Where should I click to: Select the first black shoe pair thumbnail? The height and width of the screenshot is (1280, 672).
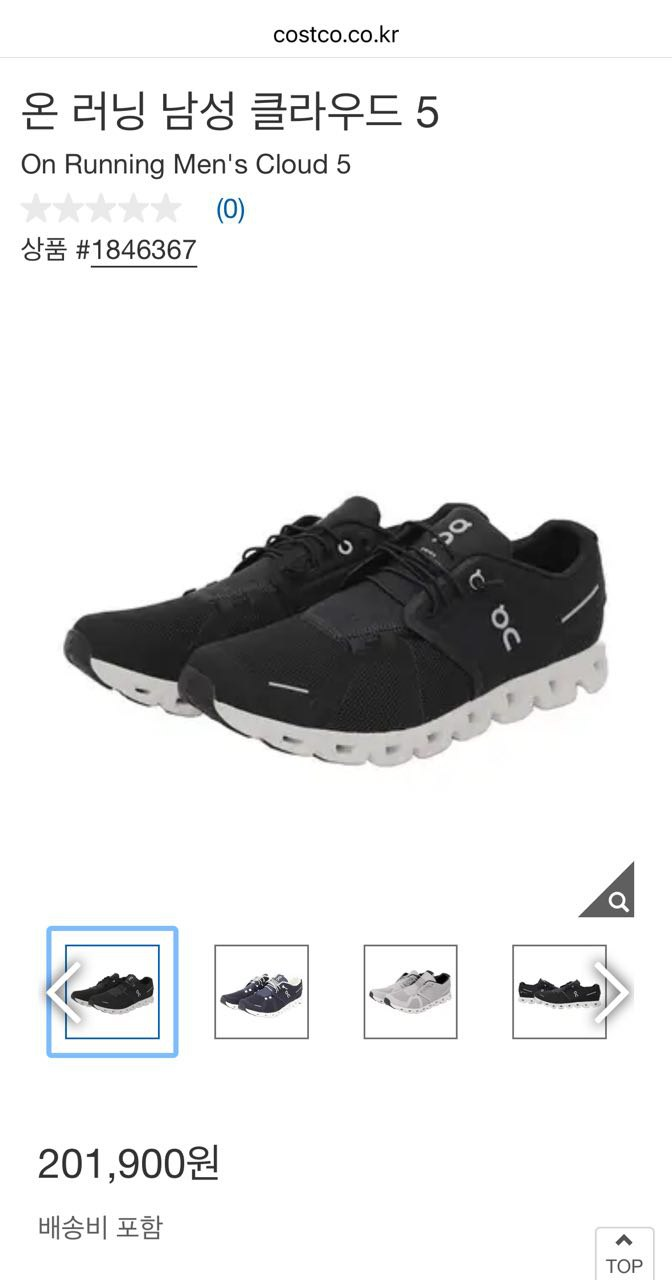(112, 992)
